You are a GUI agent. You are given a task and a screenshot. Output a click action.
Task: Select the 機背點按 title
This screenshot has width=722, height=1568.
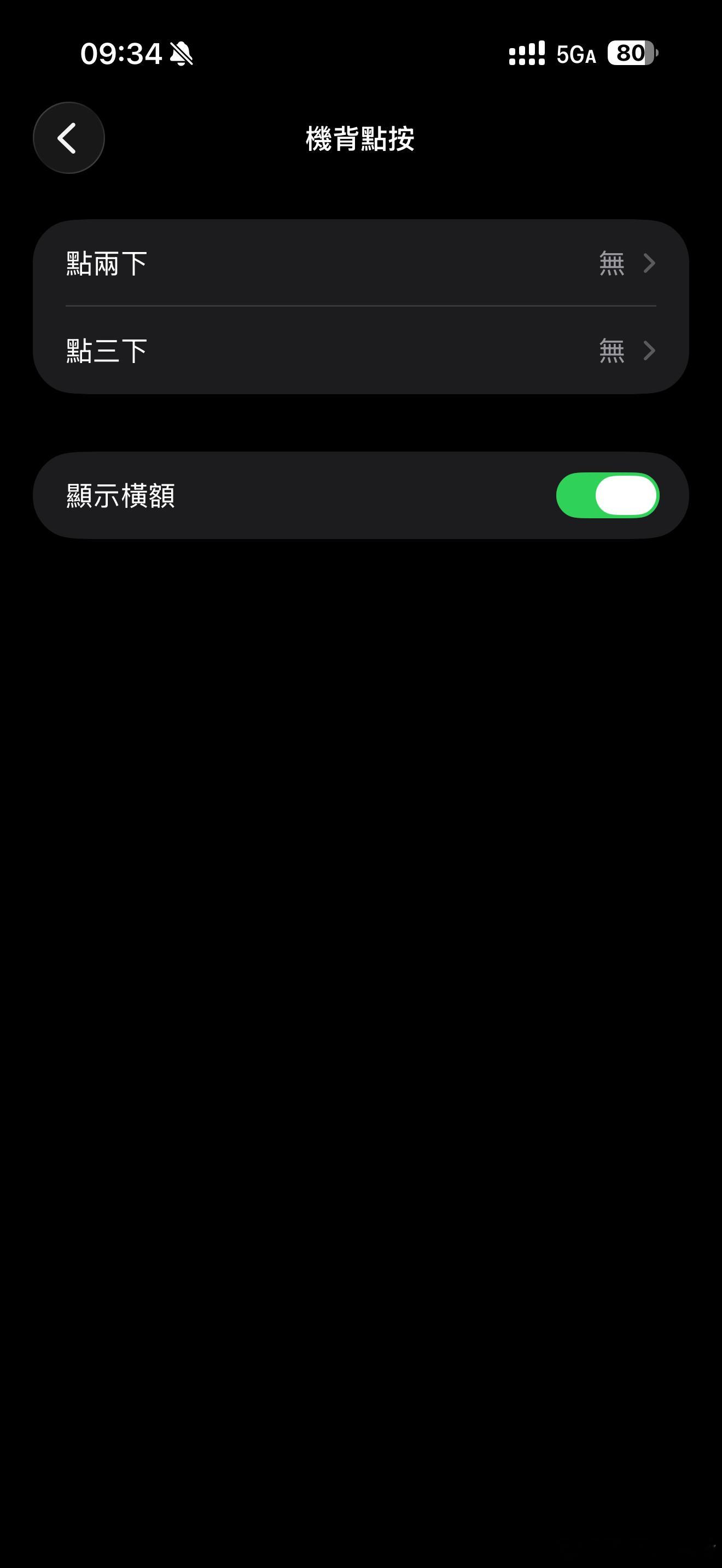pos(361,137)
